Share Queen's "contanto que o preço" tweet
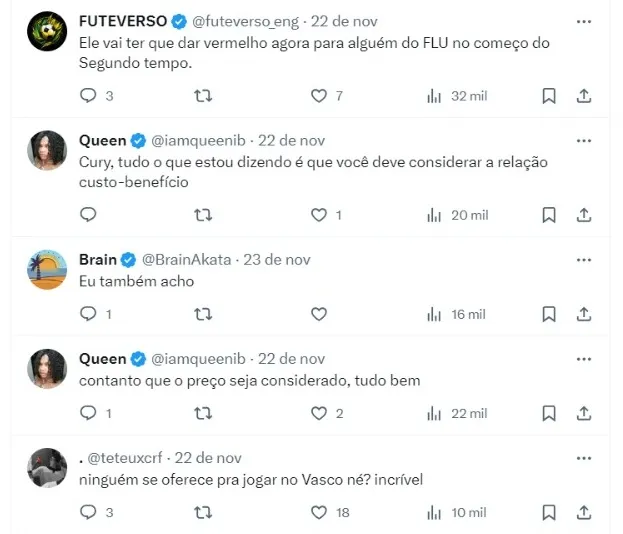Screen dimensions: 623x534 click(584, 413)
